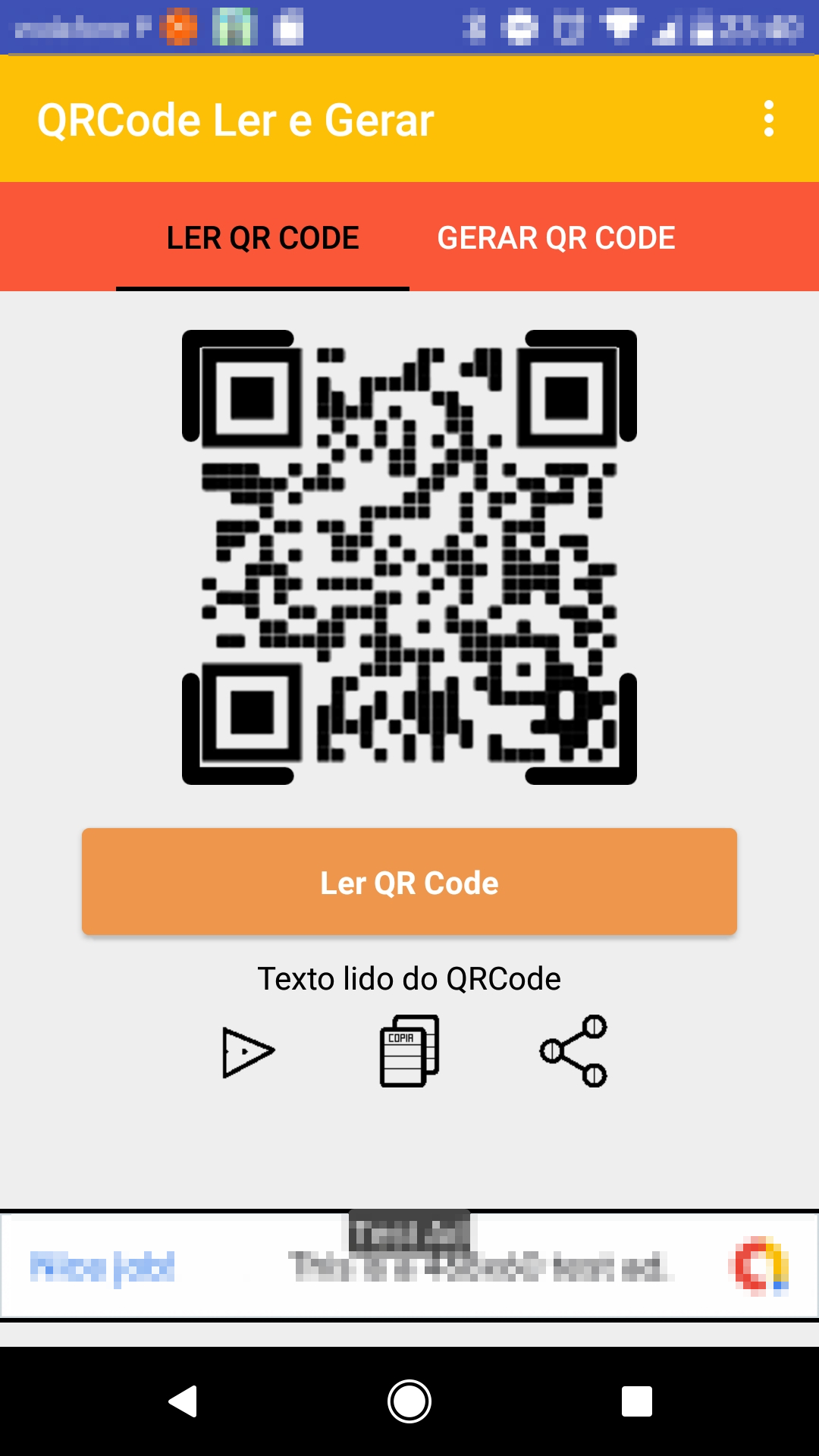Open the read text with the play-arrow icon

[x=247, y=1052]
